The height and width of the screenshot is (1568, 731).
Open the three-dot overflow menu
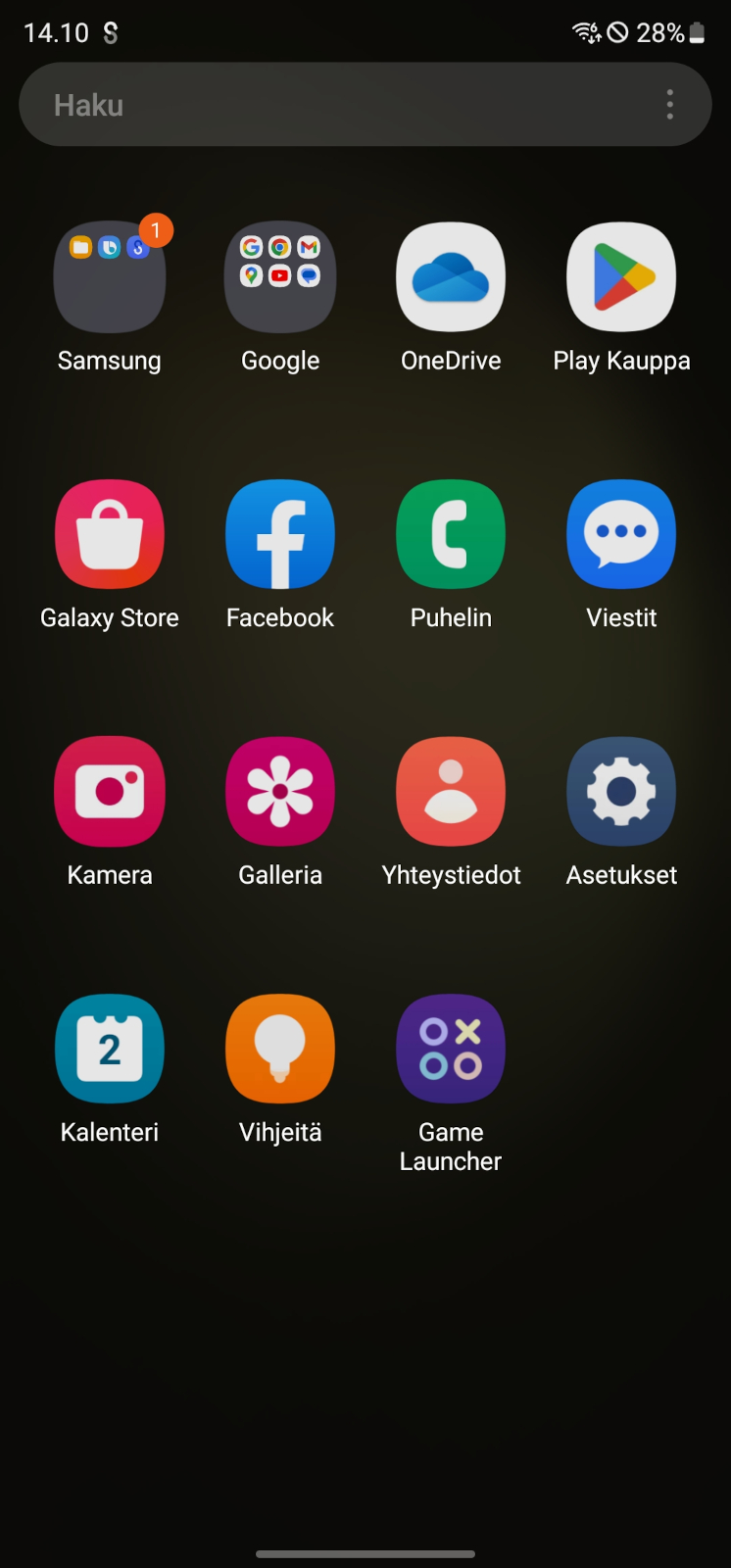[x=670, y=105]
